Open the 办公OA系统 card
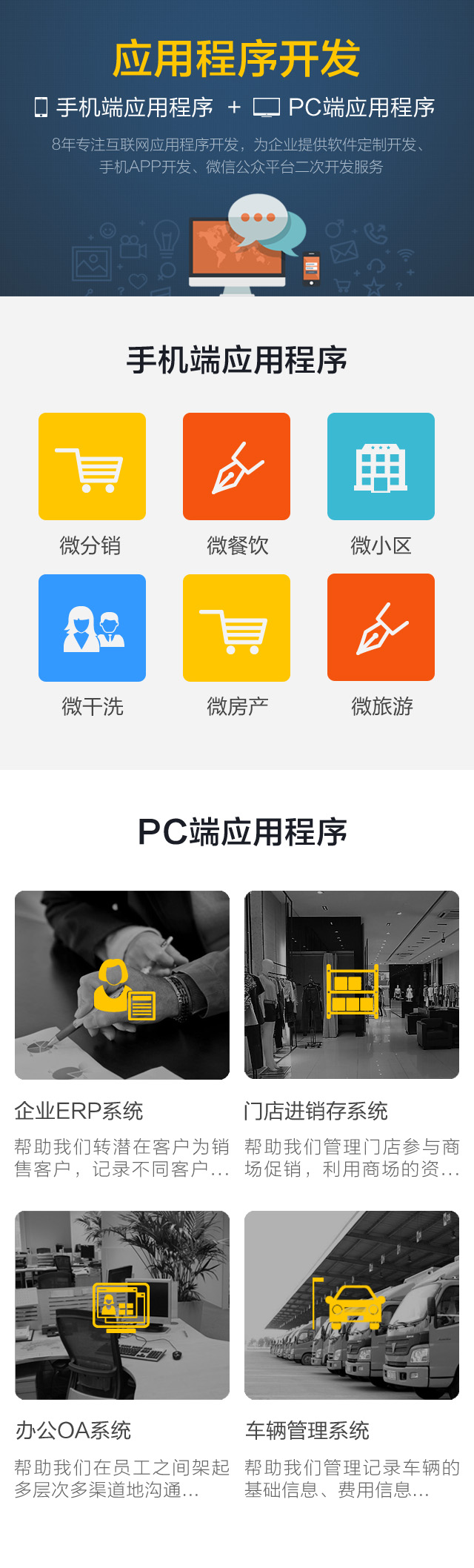 122,1305
